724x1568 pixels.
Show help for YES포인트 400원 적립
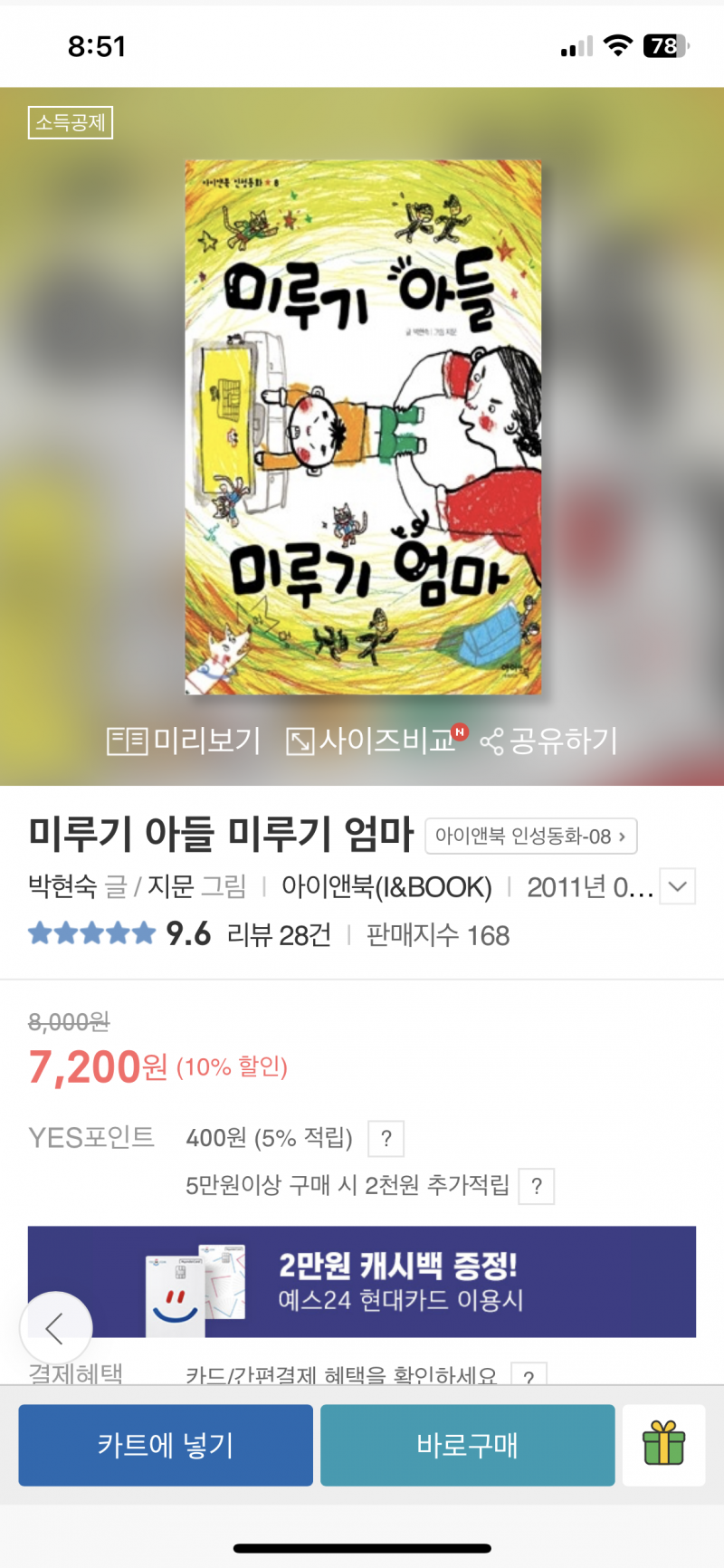[386, 1139]
